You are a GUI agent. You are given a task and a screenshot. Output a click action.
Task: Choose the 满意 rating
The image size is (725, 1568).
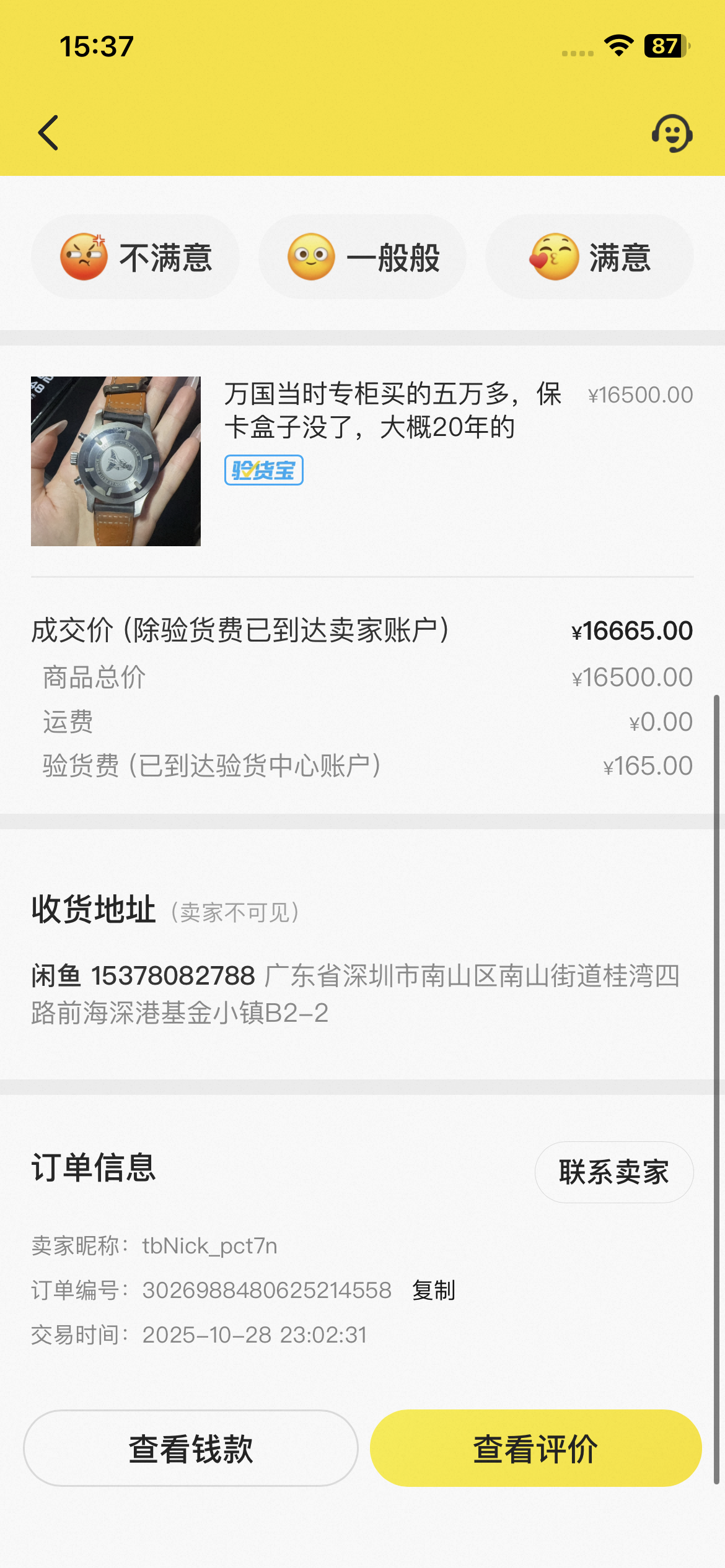pyautogui.click(x=589, y=257)
